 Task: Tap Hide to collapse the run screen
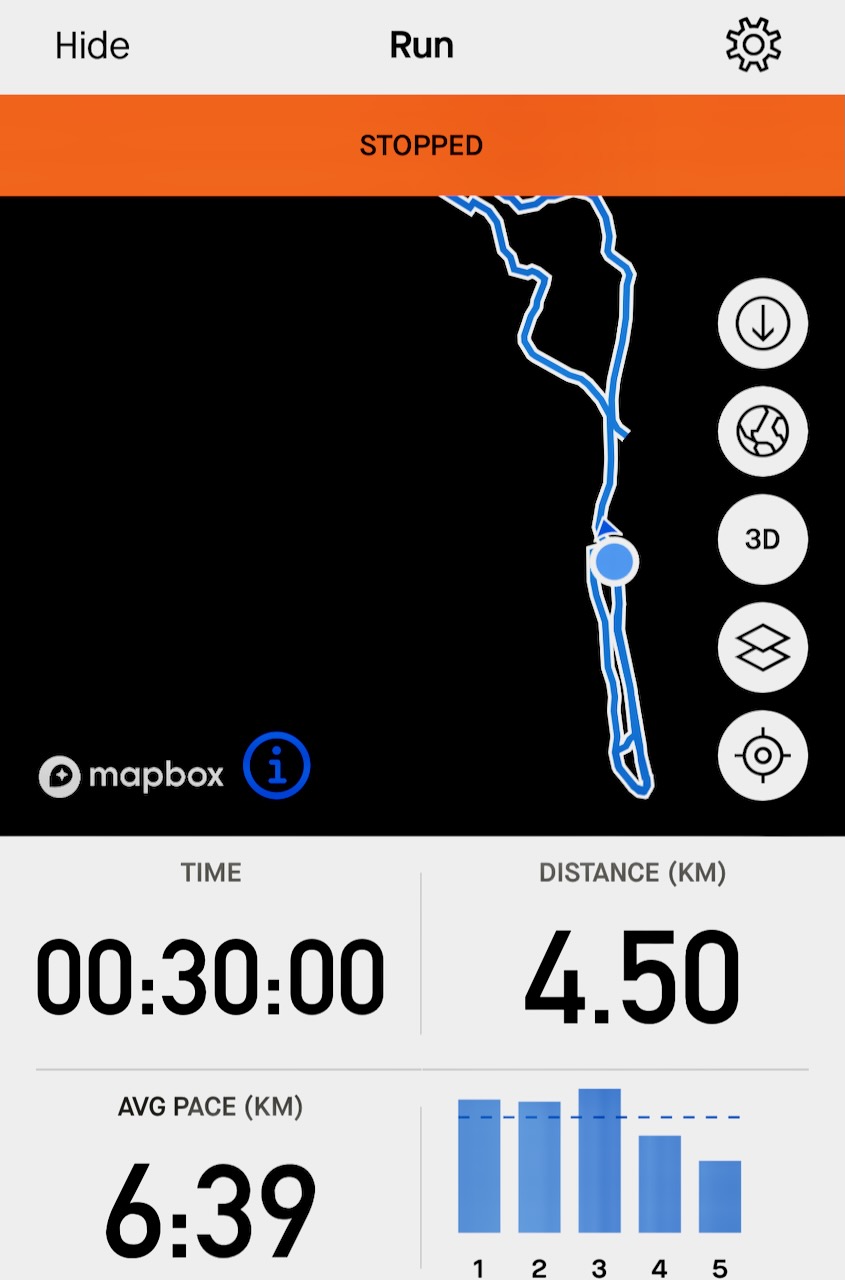coord(92,46)
